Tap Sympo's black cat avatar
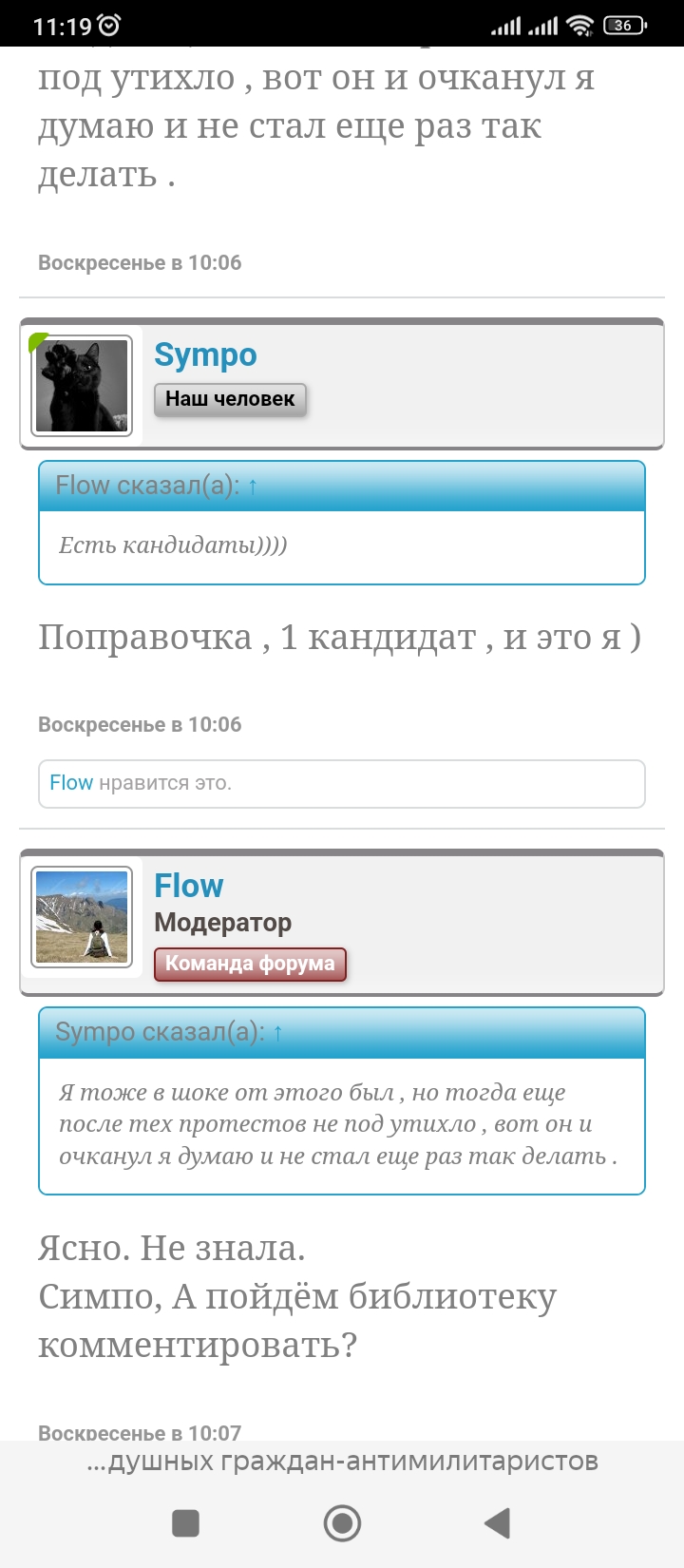Image resolution: width=684 pixels, height=1568 pixels. tap(82, 386)
